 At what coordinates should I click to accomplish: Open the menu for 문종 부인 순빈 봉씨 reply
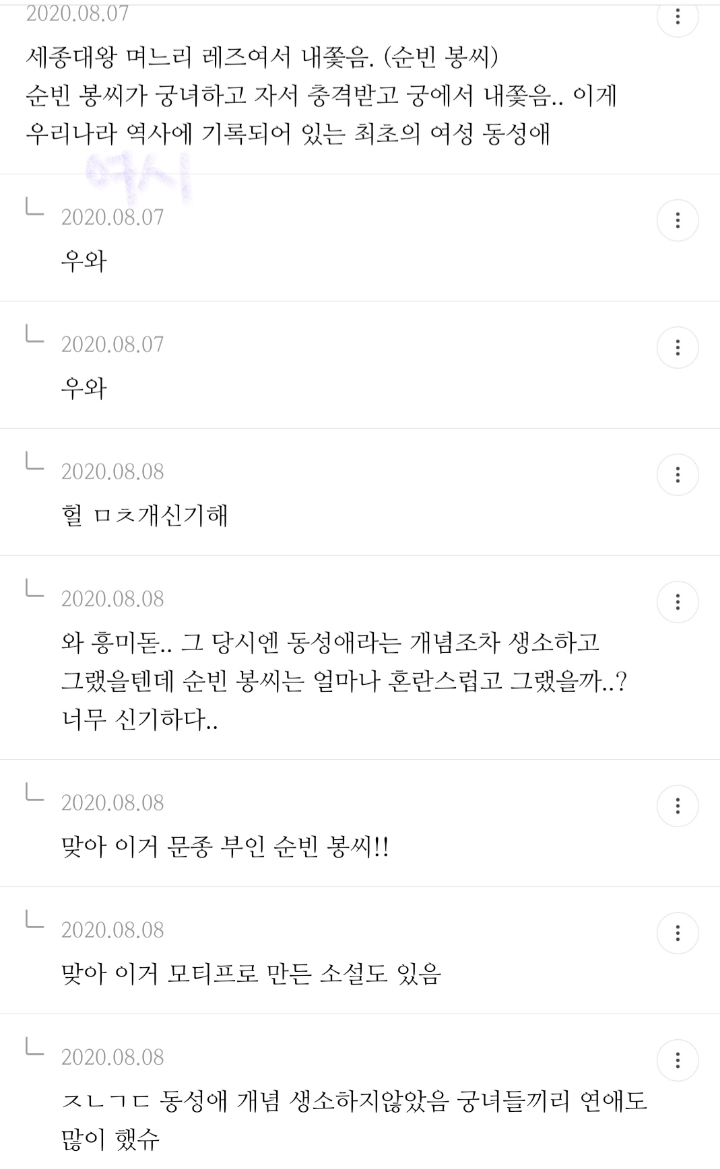[x=677, y=805]
